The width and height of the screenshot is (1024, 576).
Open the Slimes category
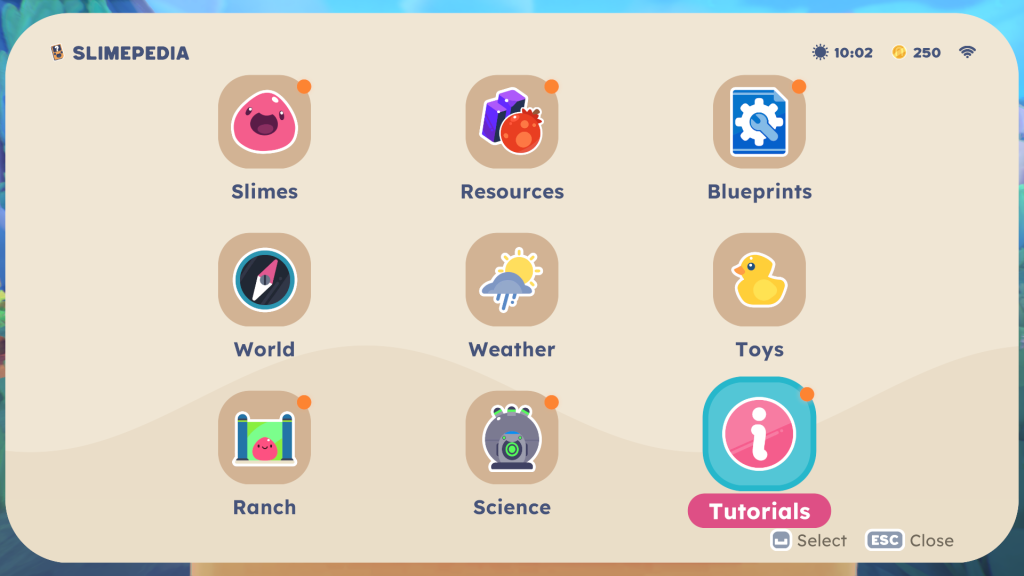point(264,122)
